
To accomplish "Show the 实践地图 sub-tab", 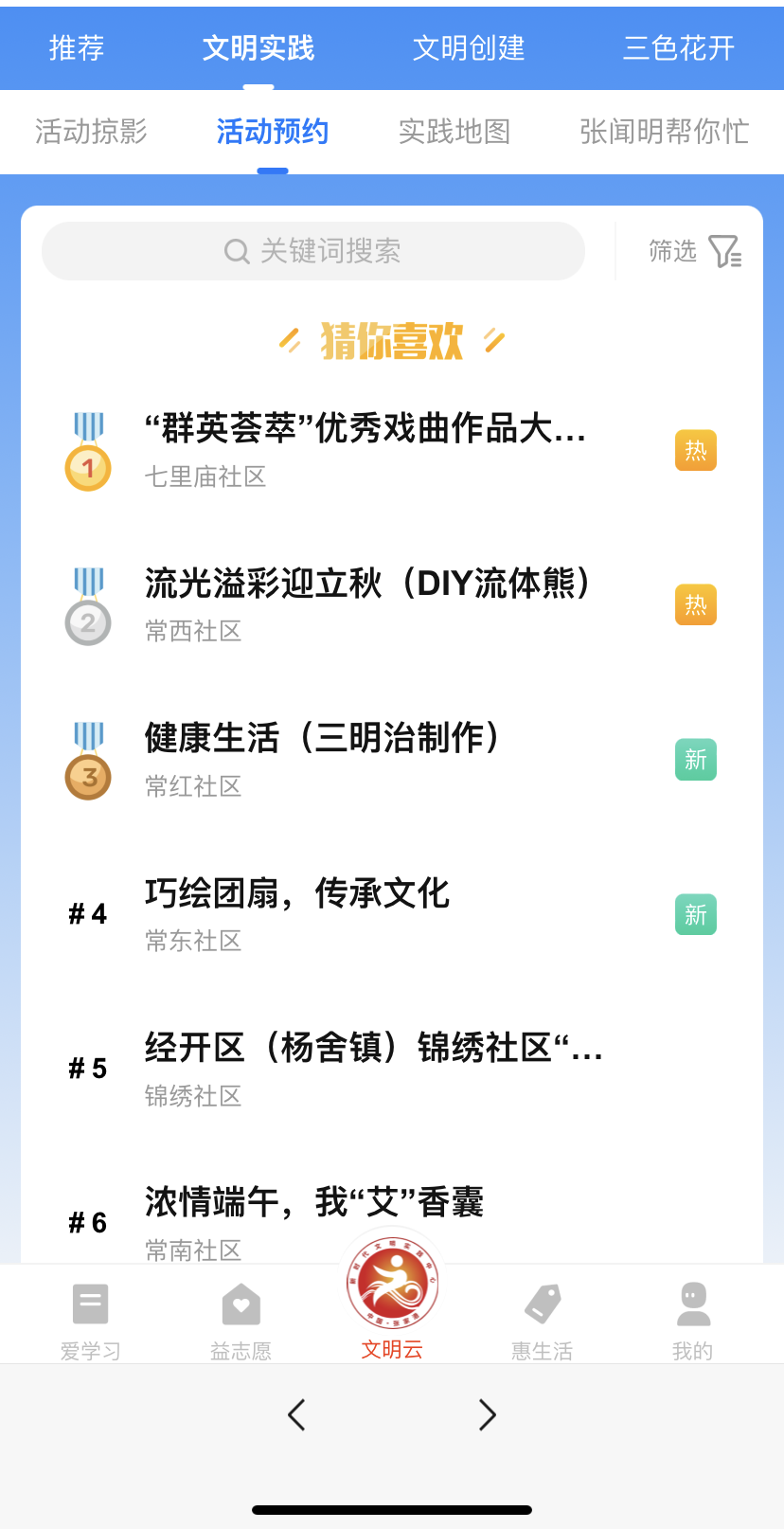I will click(x=454, y=132).
